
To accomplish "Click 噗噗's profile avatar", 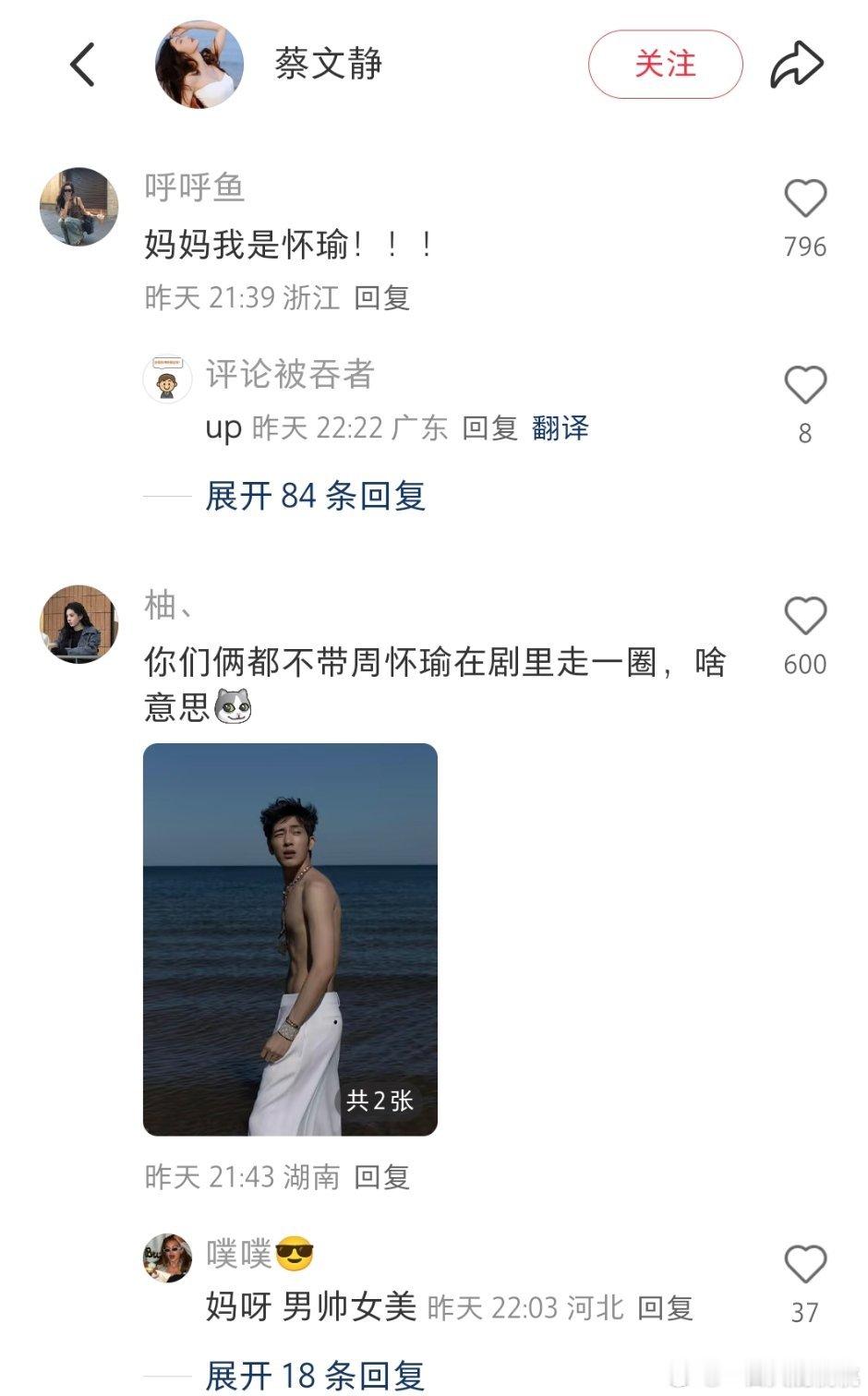I will coord(170,1259).
